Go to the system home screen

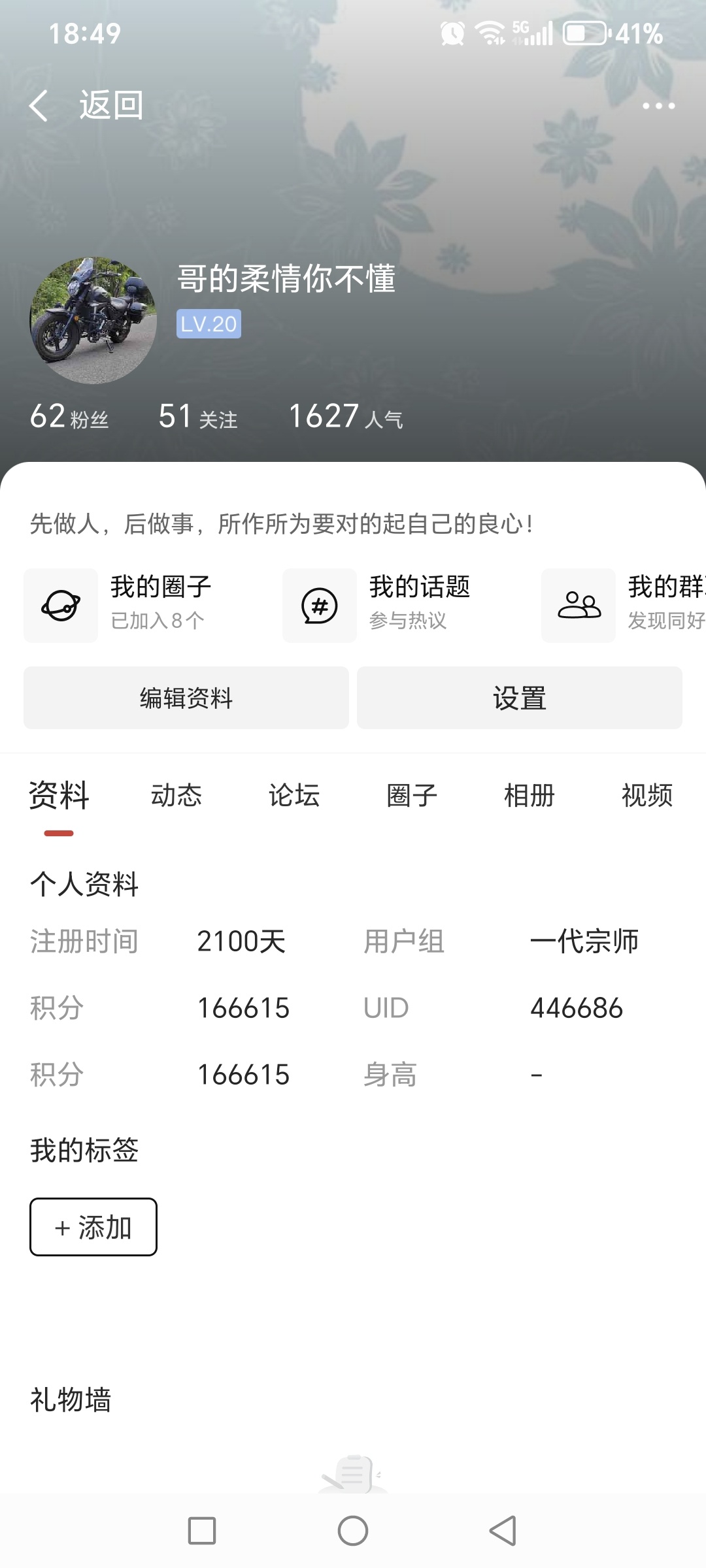[x=353, y=1531]
